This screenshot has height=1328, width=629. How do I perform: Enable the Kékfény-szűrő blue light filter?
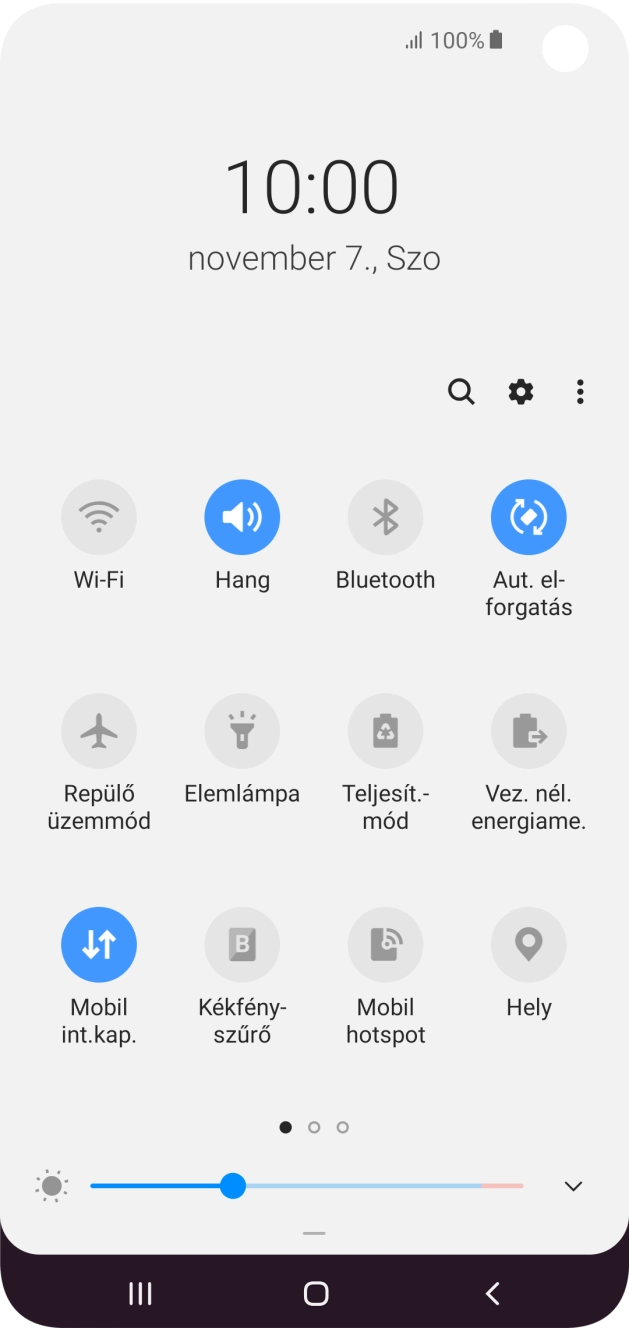(242, 945)
